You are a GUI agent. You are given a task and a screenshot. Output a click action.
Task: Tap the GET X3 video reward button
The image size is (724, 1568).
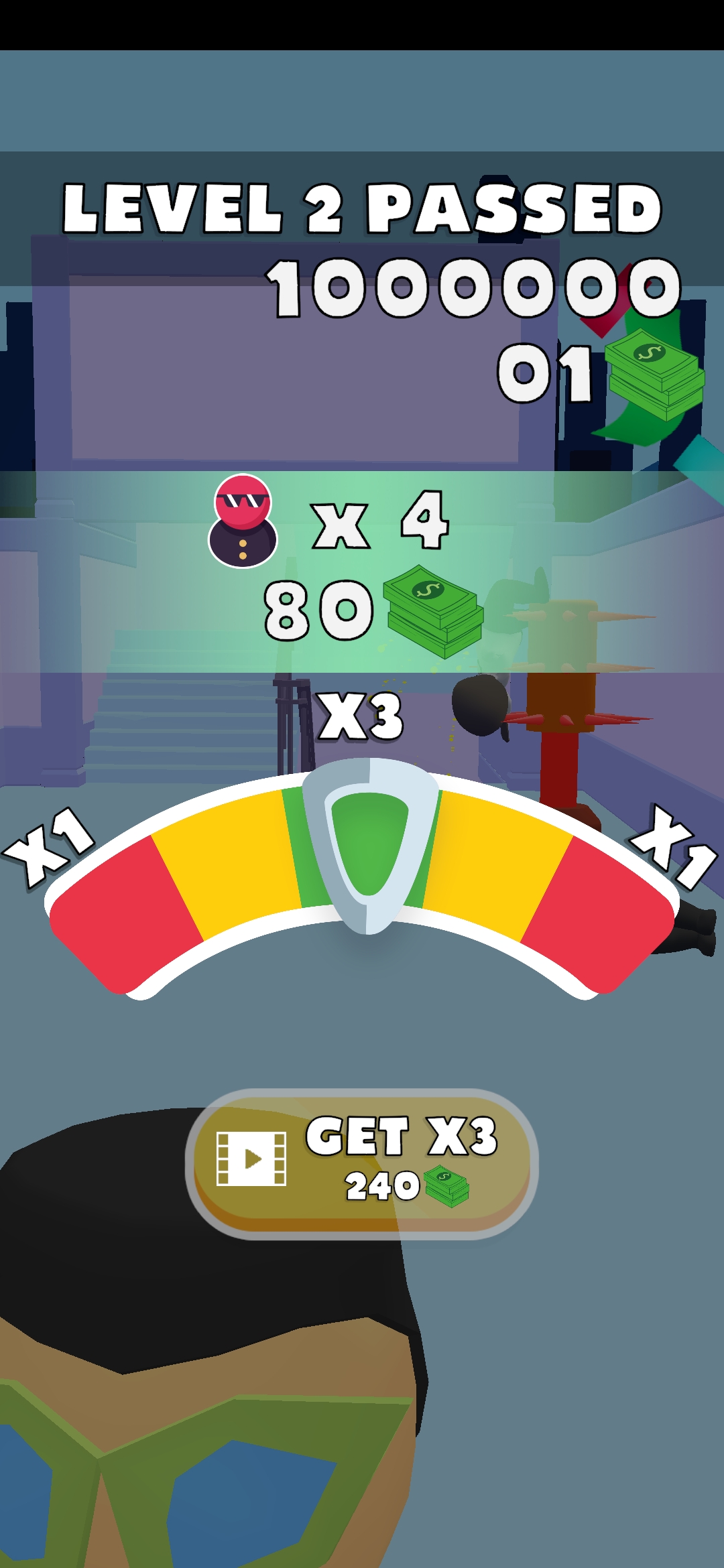362,1163
